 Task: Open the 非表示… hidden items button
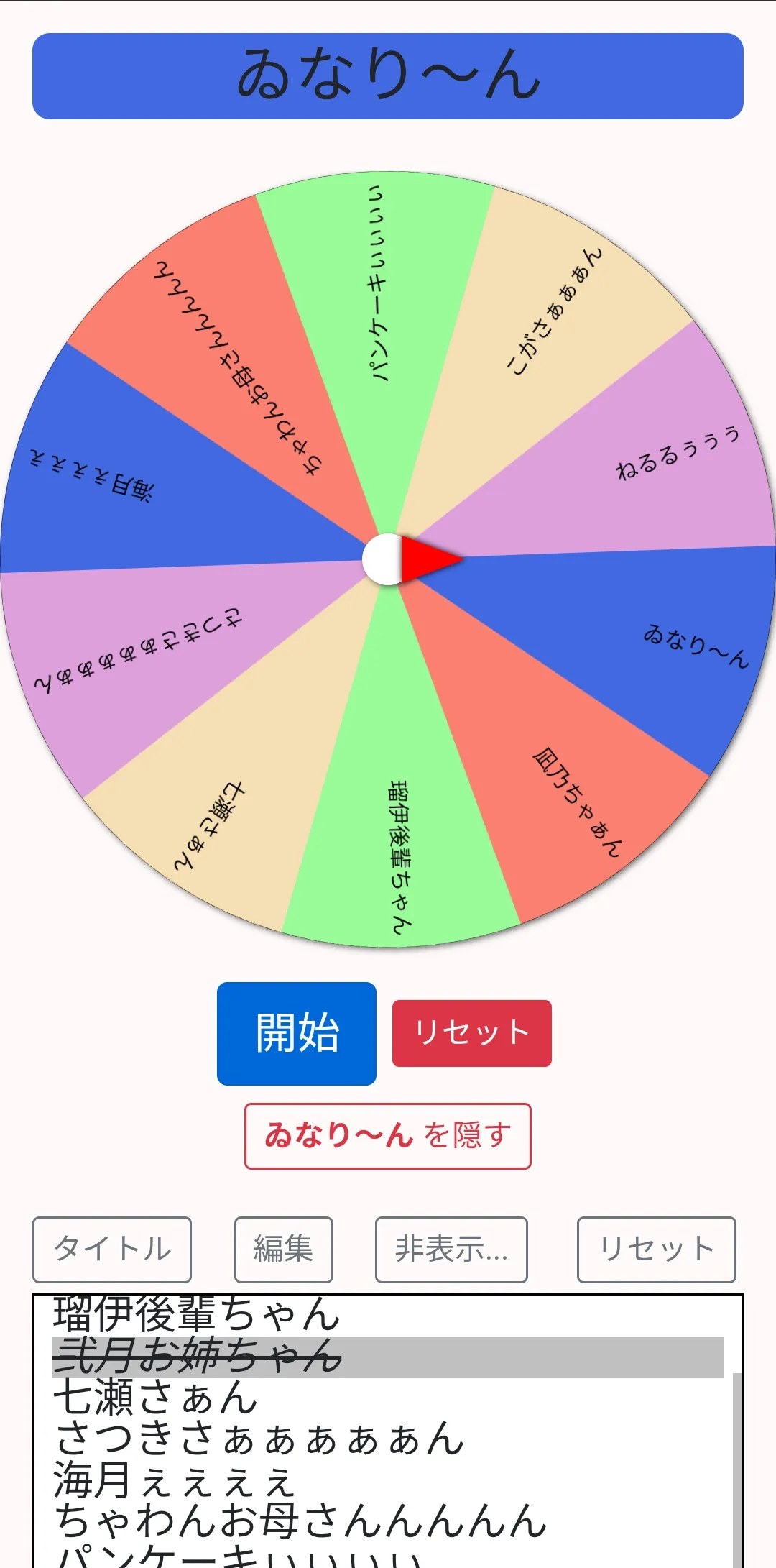451,1250
